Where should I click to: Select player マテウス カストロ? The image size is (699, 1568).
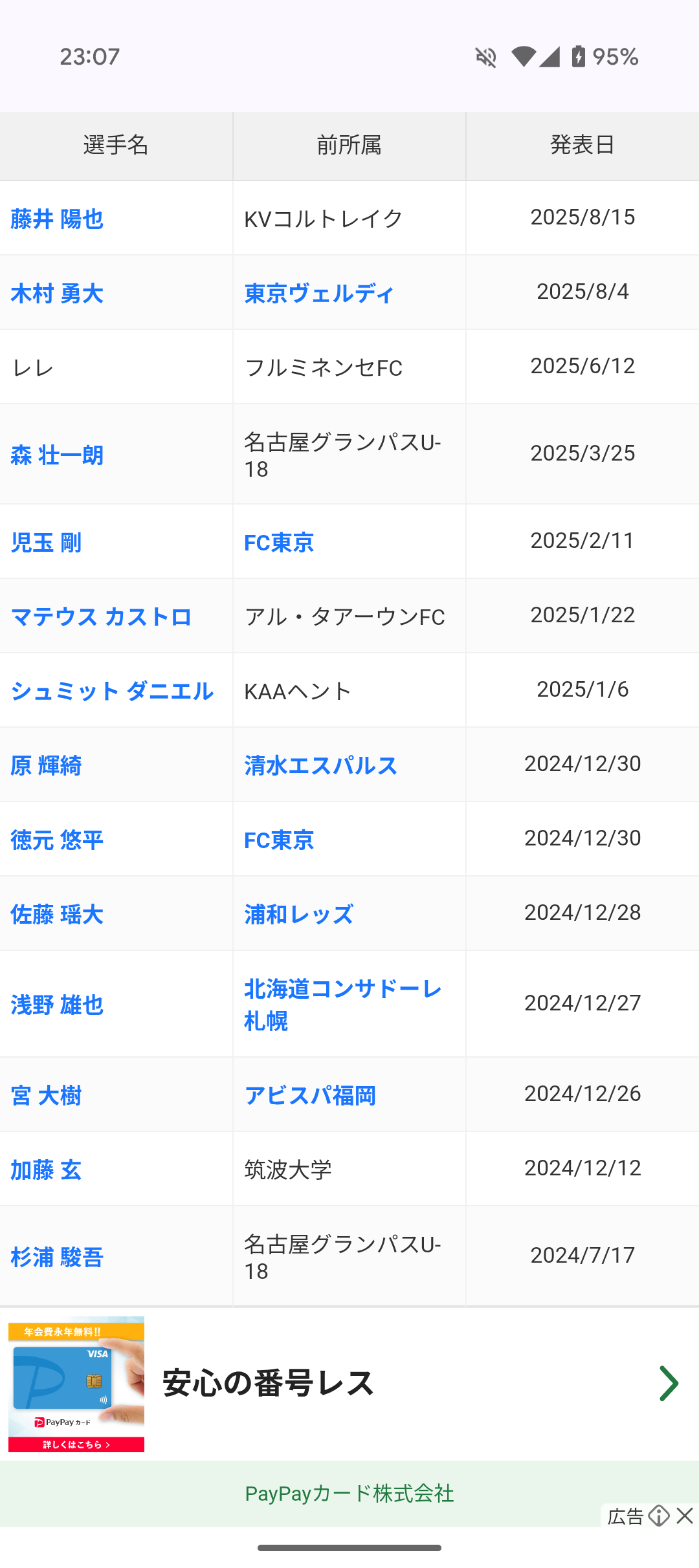pyautogui.click(x=101, y=617)
